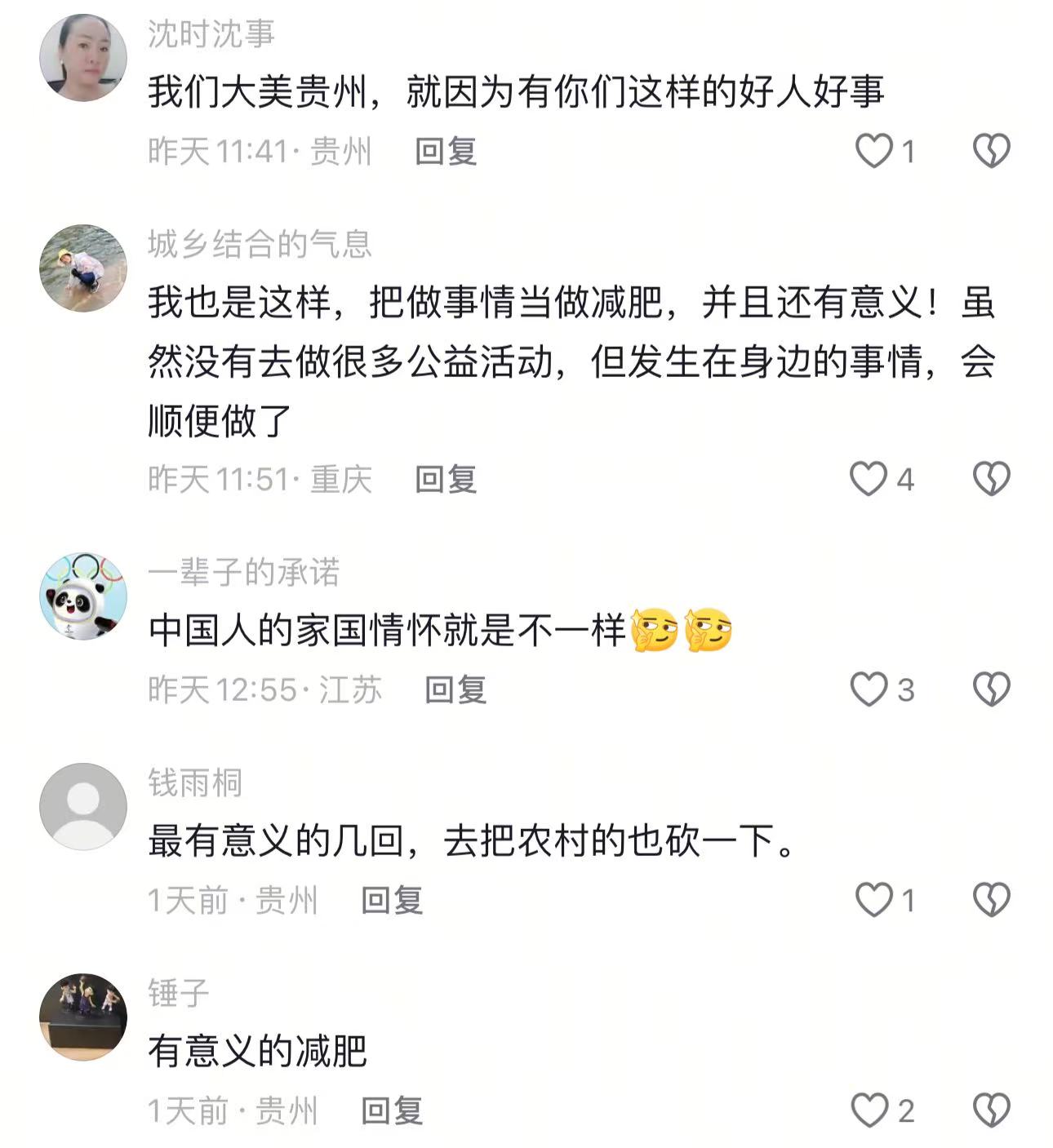Dislike 一辈子的承诺's comment

coord(991,689)
